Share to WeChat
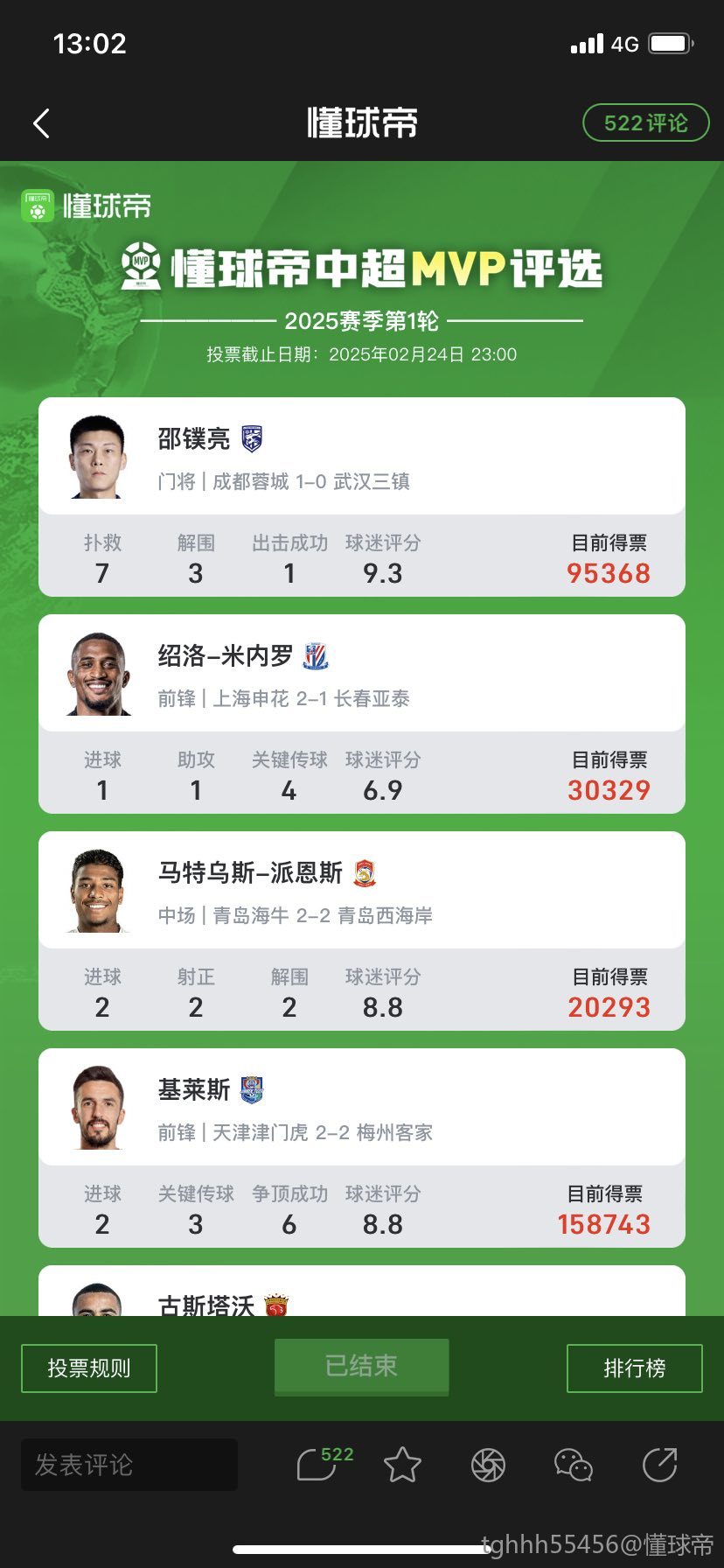The height and width of the screenshot is (1568, 724). click(x=574, y=1465)
